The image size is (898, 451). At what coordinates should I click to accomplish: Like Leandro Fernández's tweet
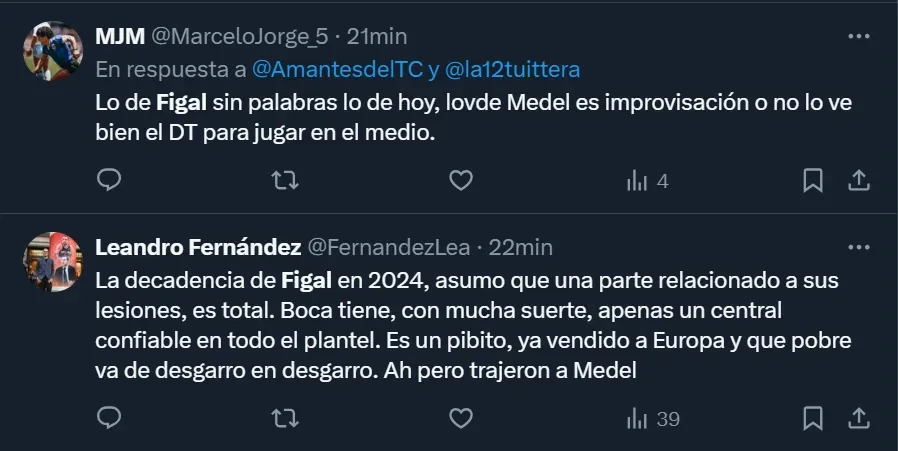pos(460,418)
